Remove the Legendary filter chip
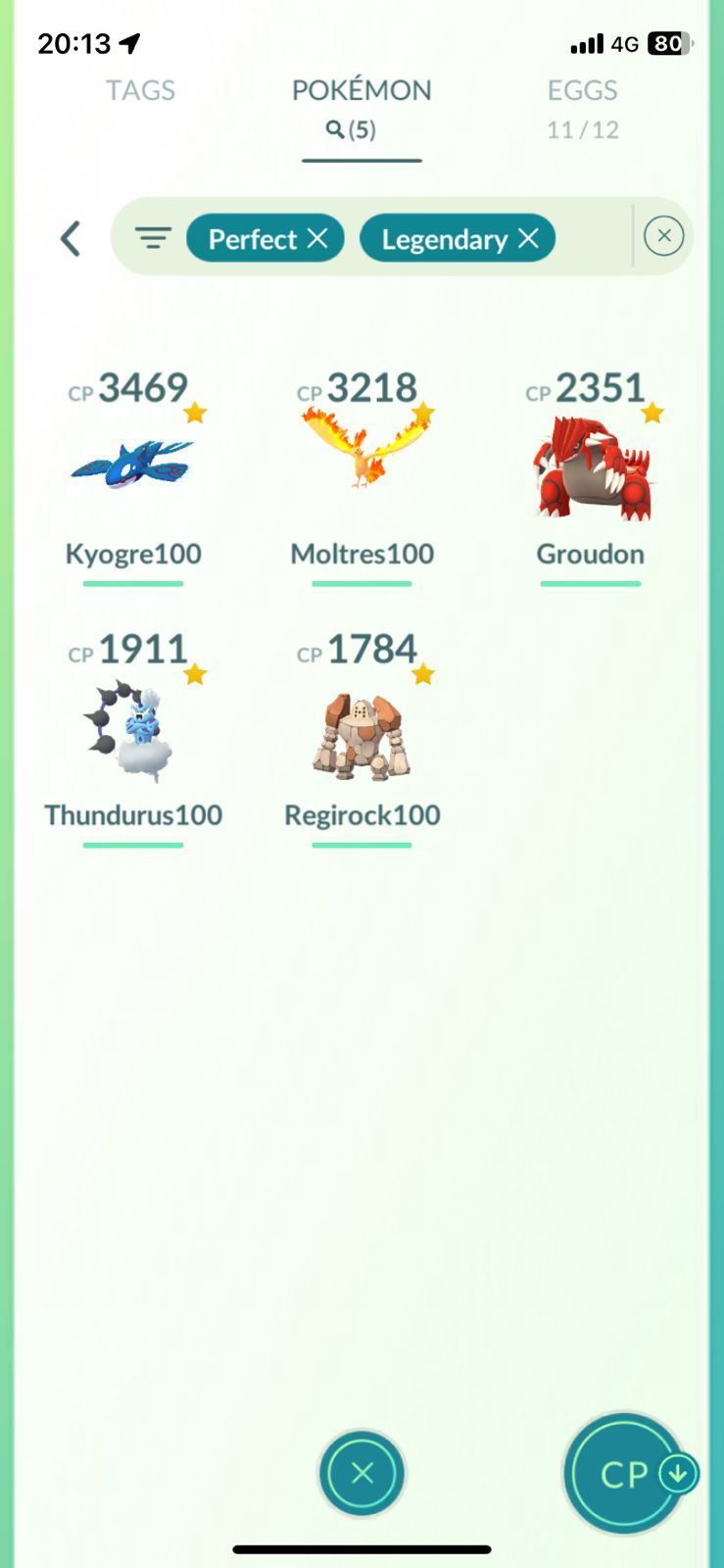The image size is (724, 1568). click(528, 238)
